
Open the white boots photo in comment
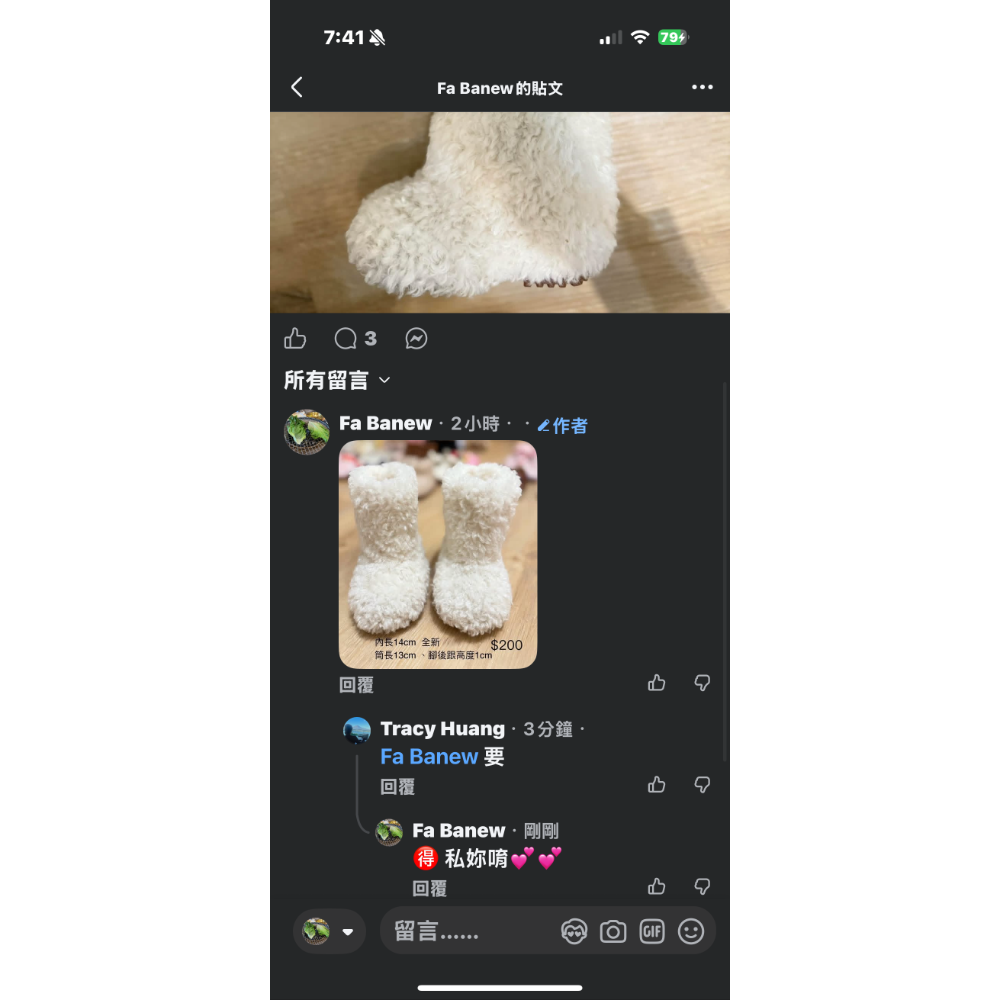pos(438,554)
